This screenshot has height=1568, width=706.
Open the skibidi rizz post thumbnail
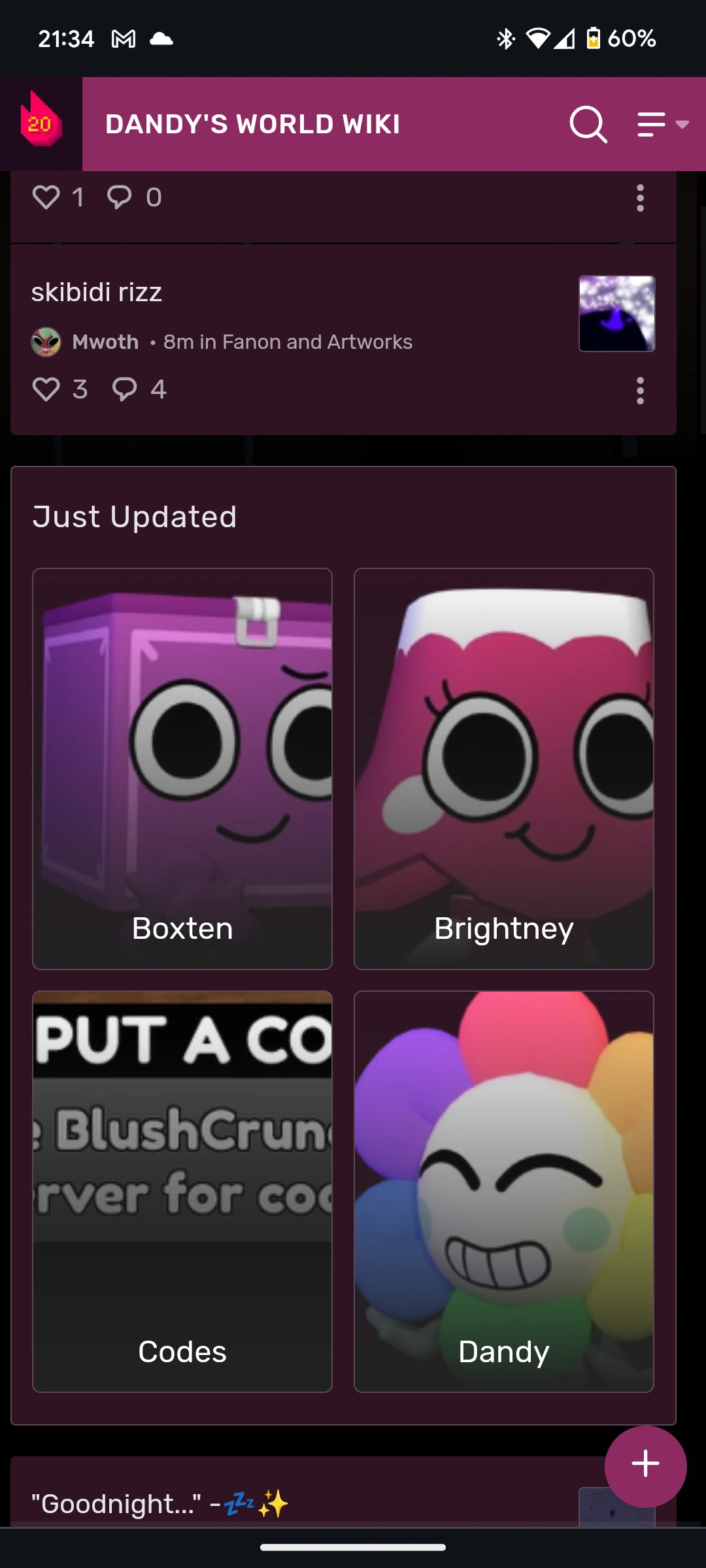click(x=616, y=314)
